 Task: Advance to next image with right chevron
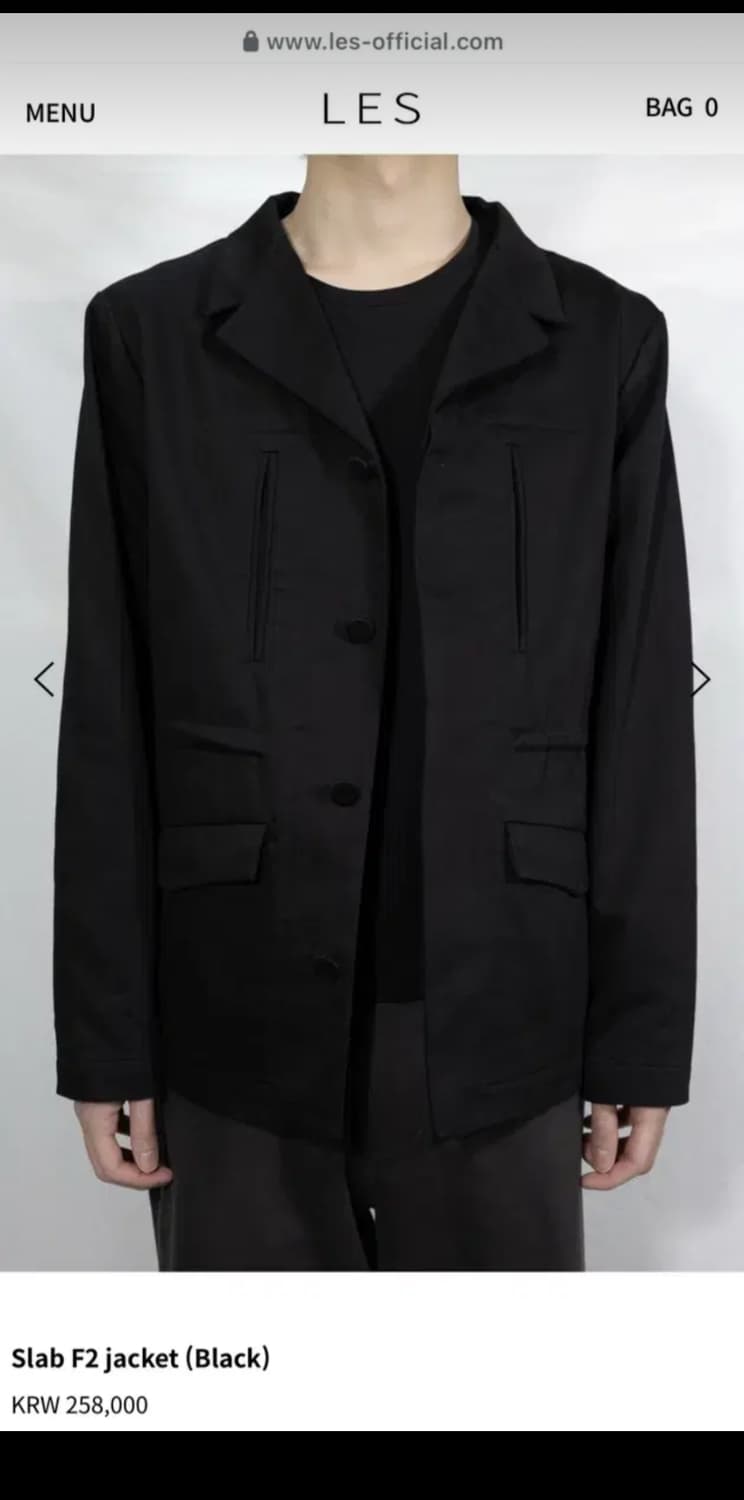[702, 679]
